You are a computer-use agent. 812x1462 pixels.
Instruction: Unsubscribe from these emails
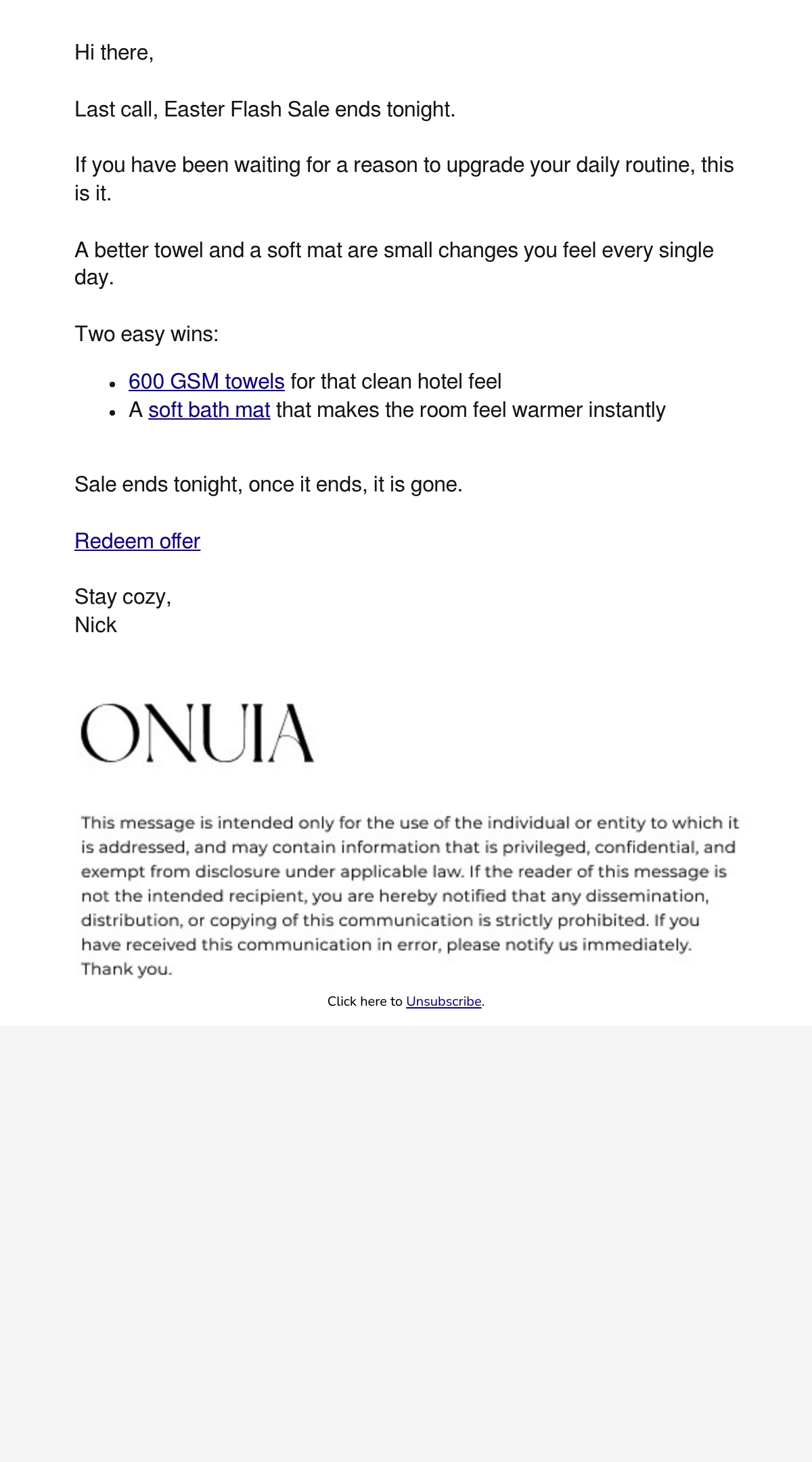[444, 1001]
